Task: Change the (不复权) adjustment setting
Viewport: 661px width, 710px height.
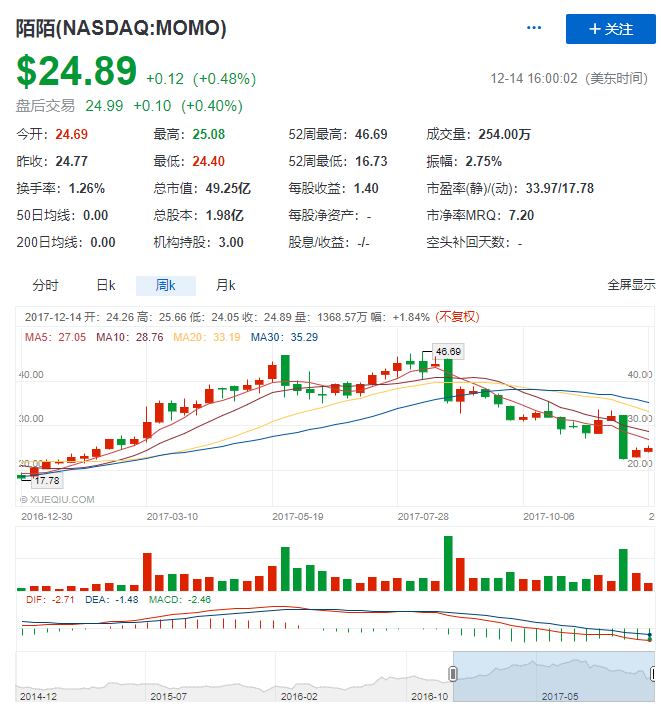Action: (x=457, y=317)
